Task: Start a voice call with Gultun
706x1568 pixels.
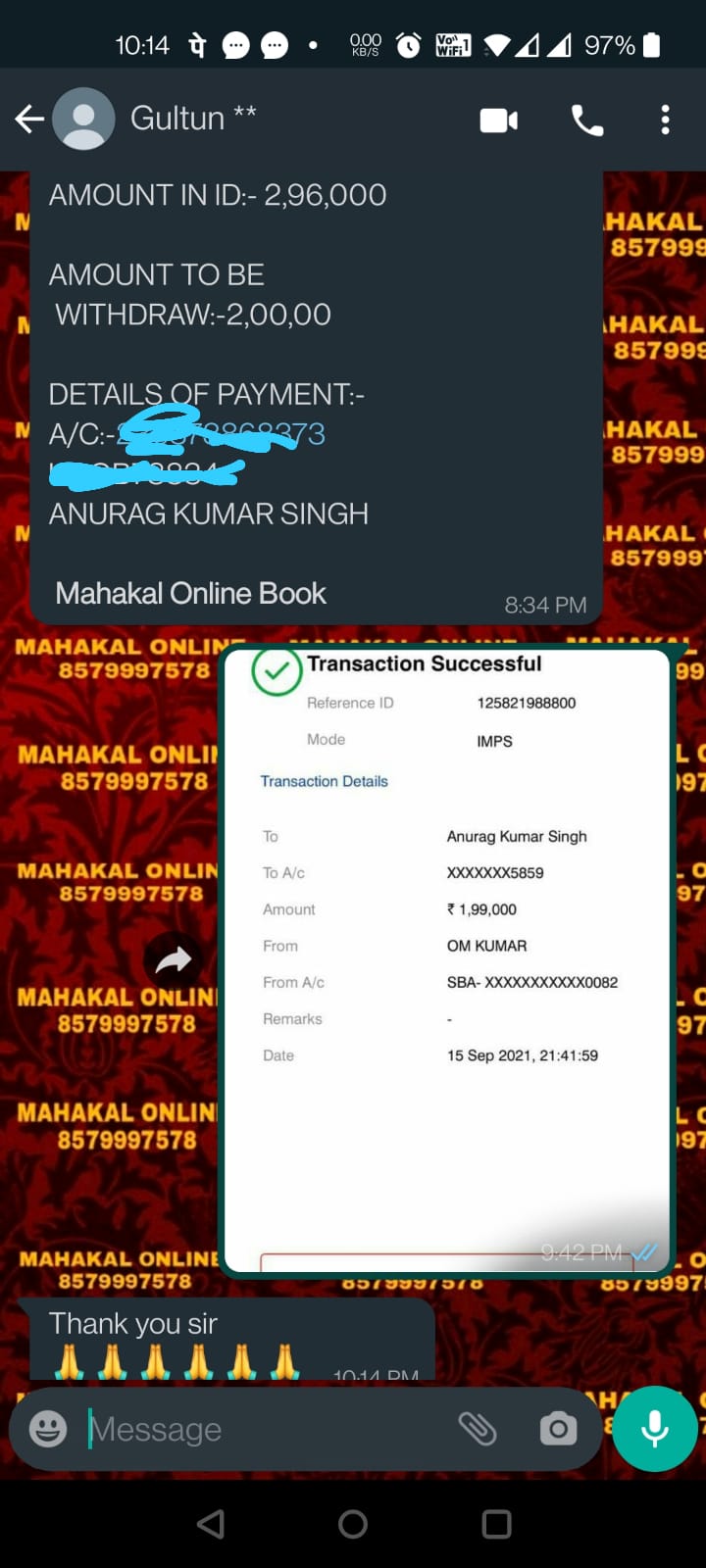Action: click(x=586, y=121)
